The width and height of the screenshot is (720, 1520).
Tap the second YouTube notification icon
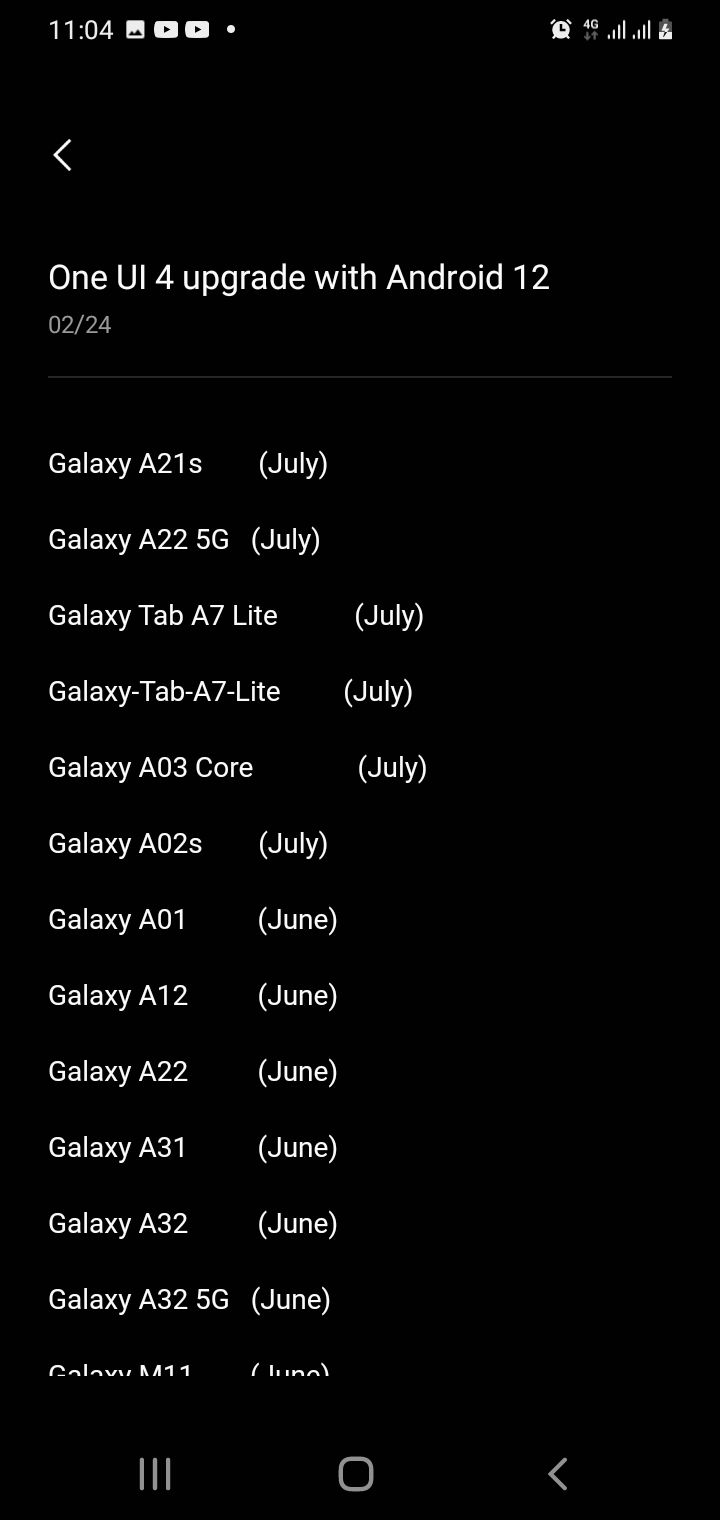coord(196,29)
